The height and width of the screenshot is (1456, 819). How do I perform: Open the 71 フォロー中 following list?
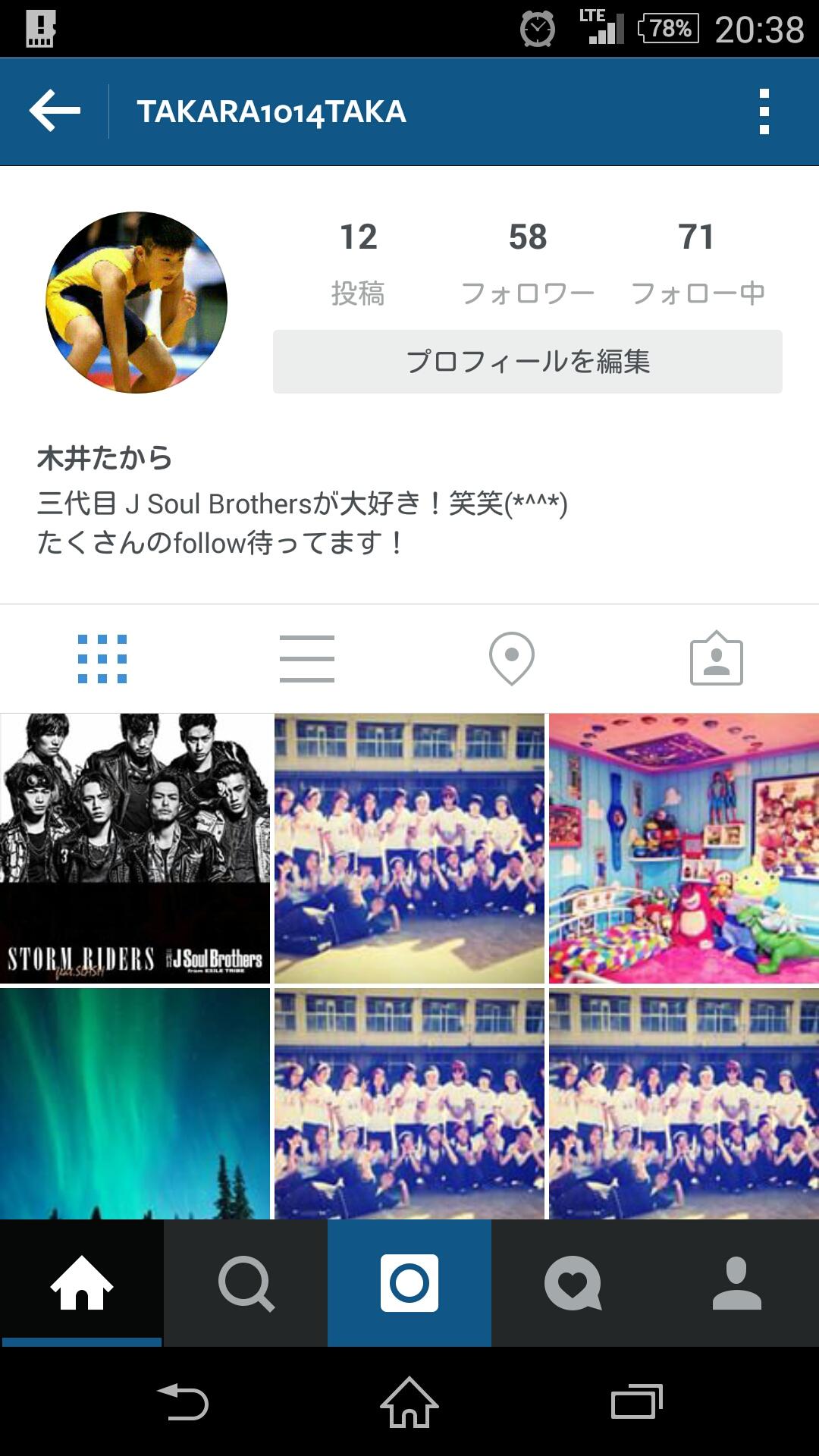click(x=697, y=262)
